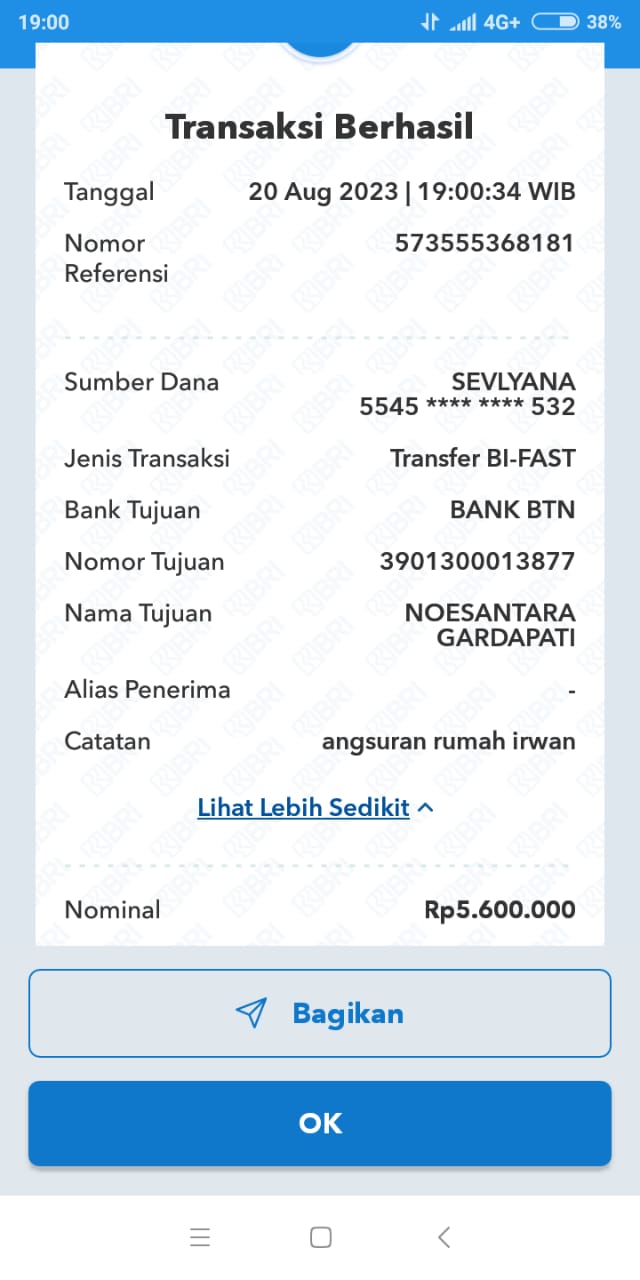Open recent apps menu

click(x=200, y=1237)
